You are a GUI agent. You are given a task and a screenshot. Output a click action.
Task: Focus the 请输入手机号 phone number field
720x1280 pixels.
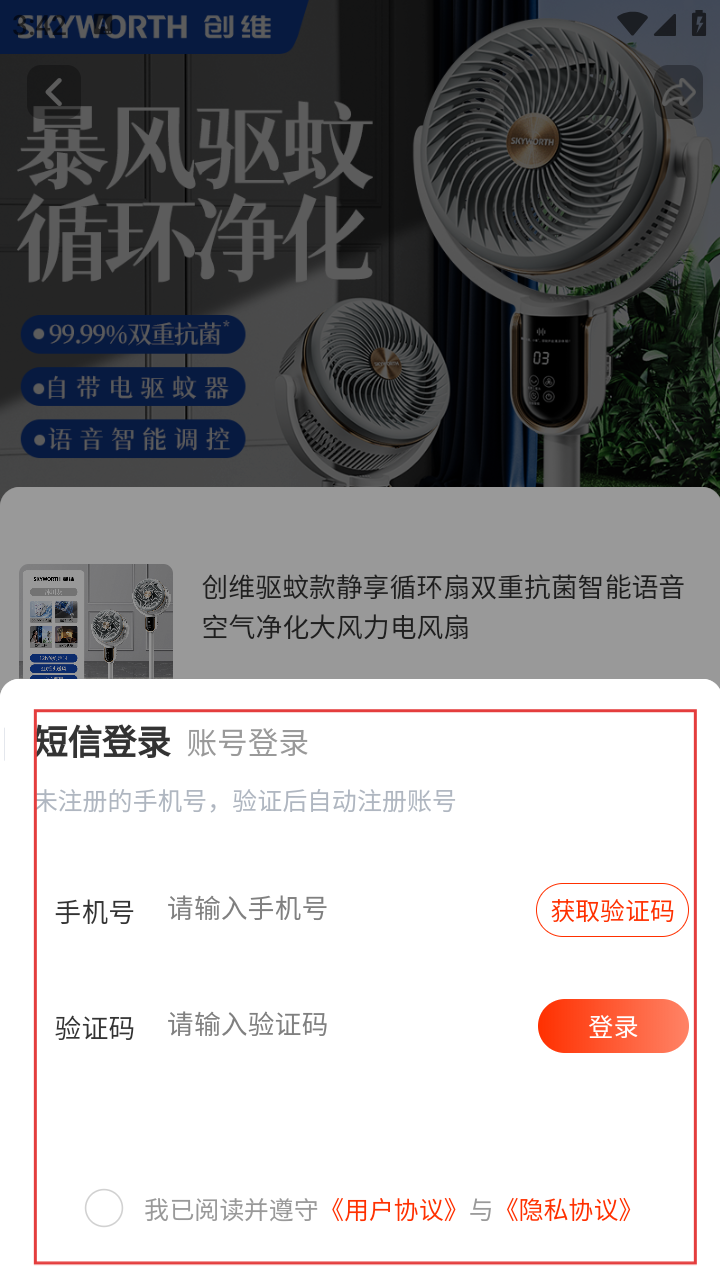340,909
